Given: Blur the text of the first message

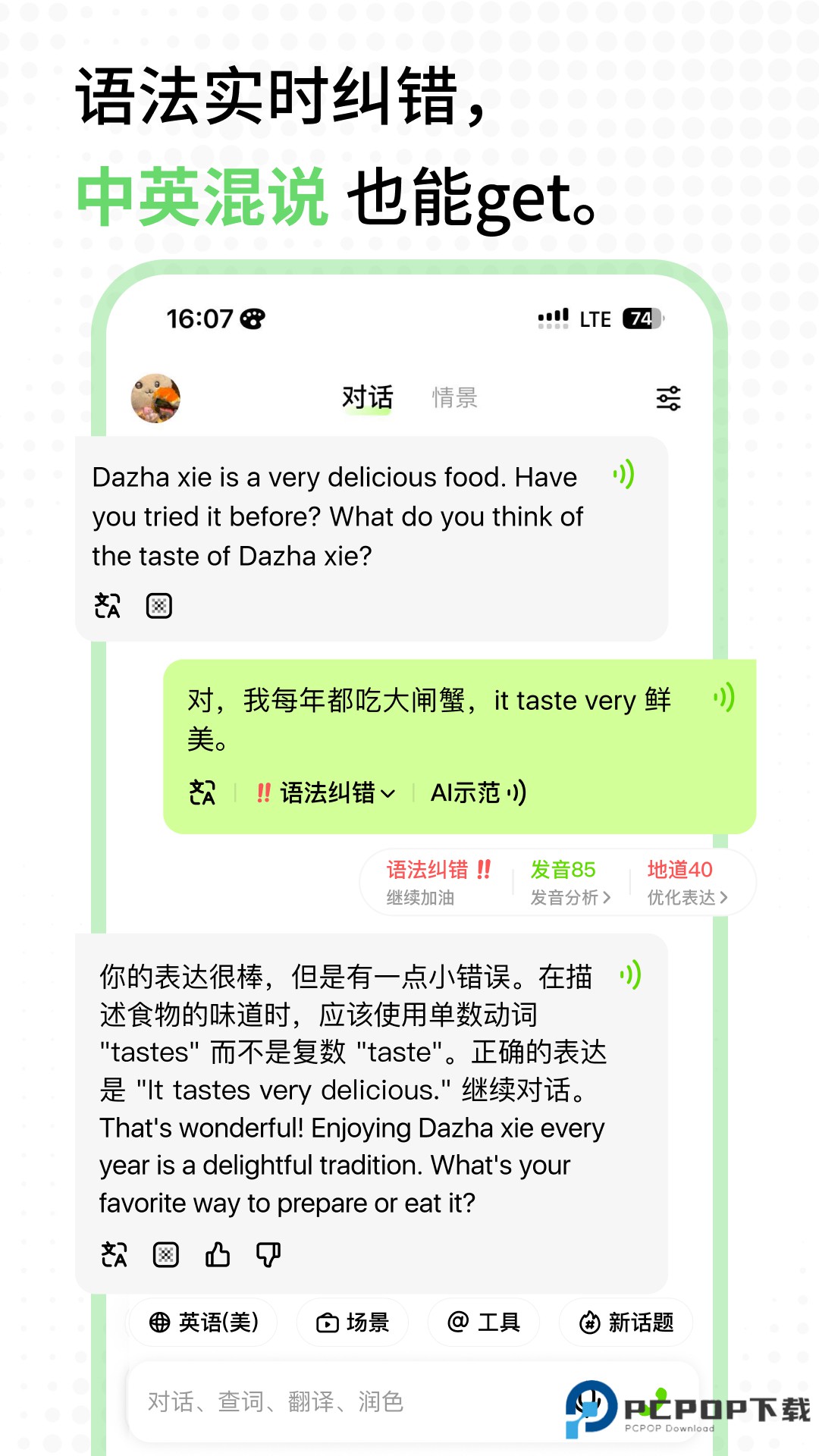Looking at the screenshot, I should click(x=159, y=604).
